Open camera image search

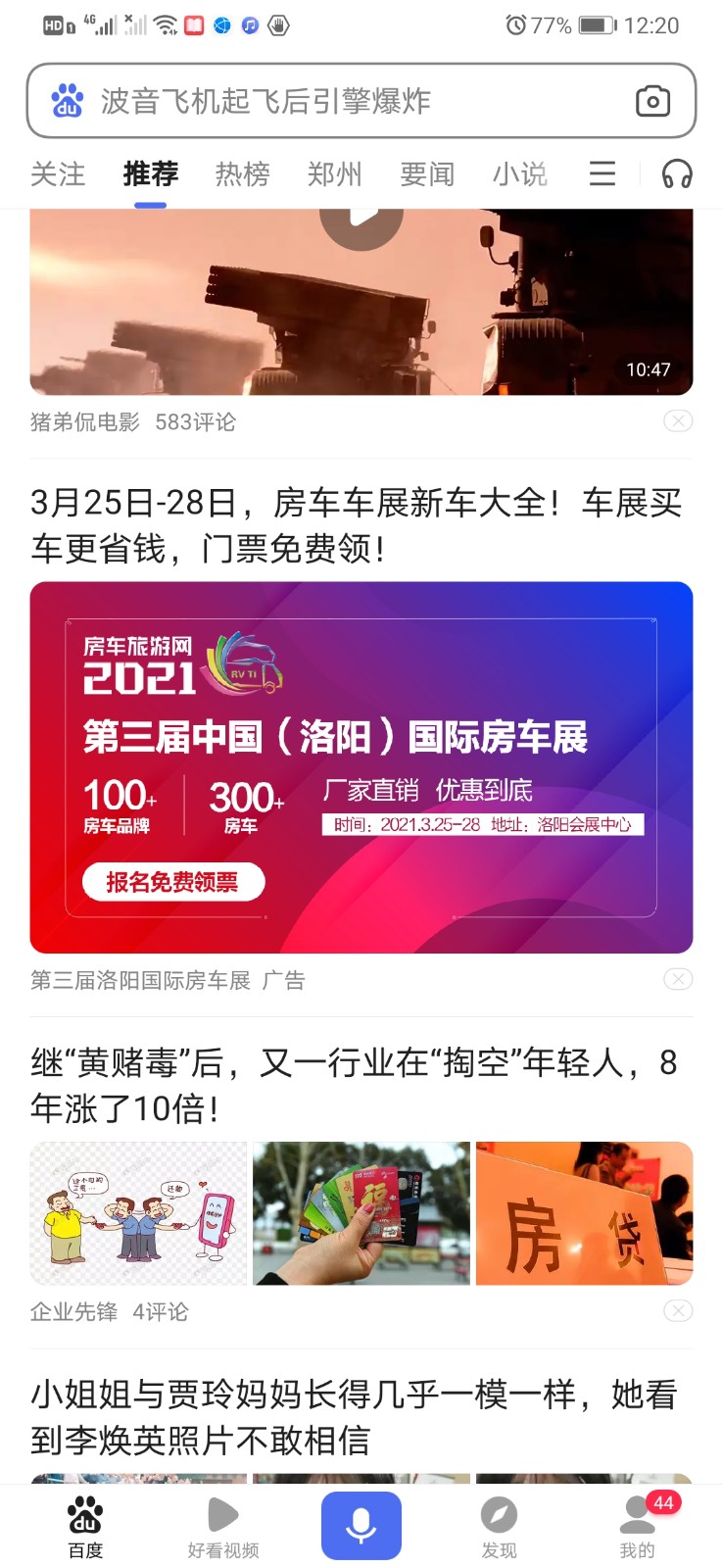point(652,101)
